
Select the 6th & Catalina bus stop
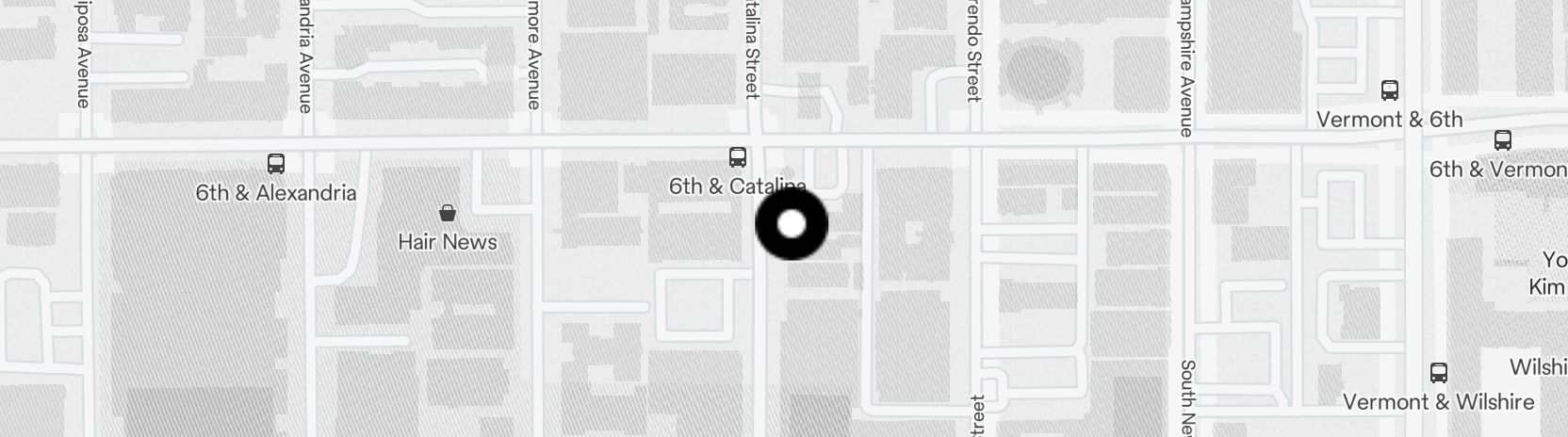click(x=738, y=157)
